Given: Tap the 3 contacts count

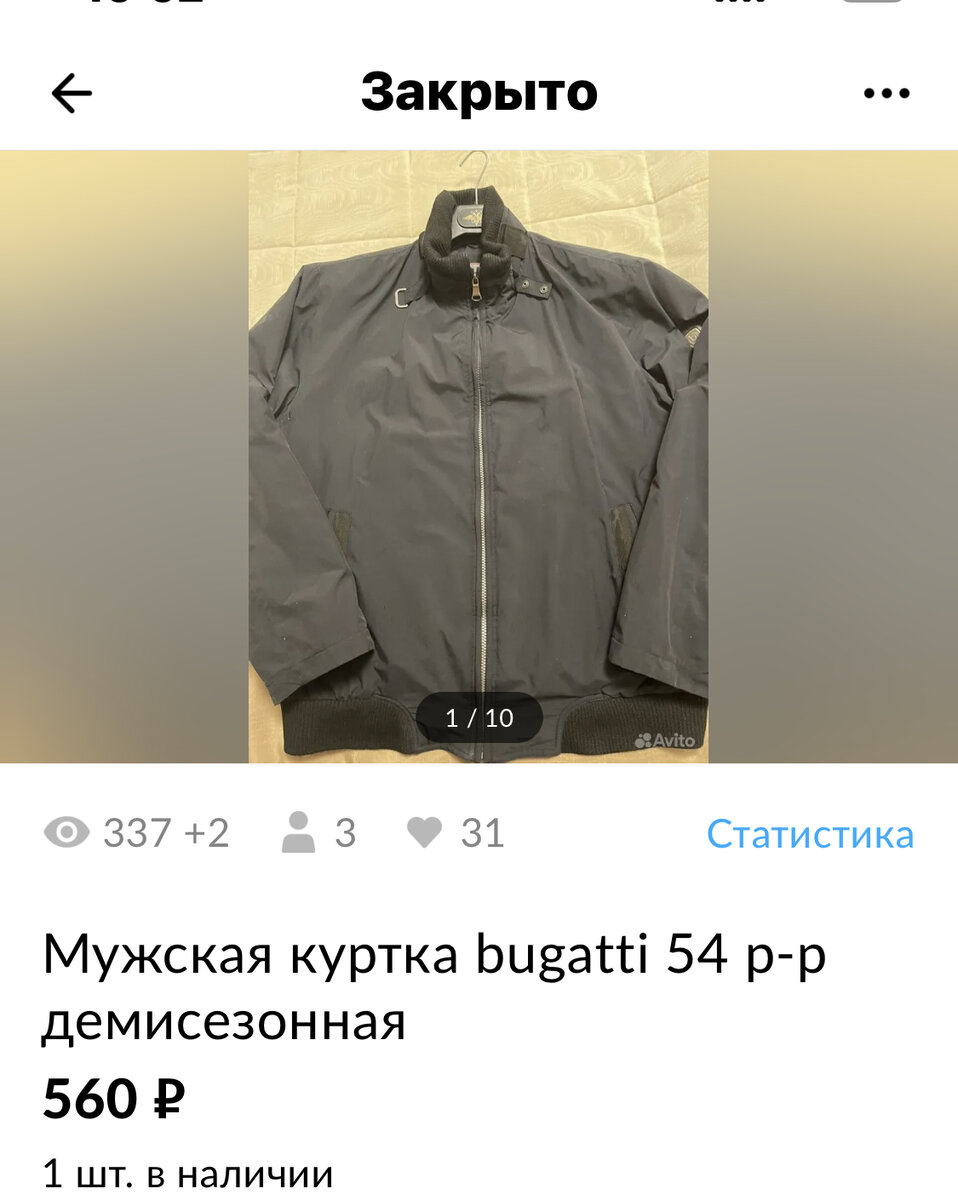Looking at the screenshot, I should [x=347, y=831].
